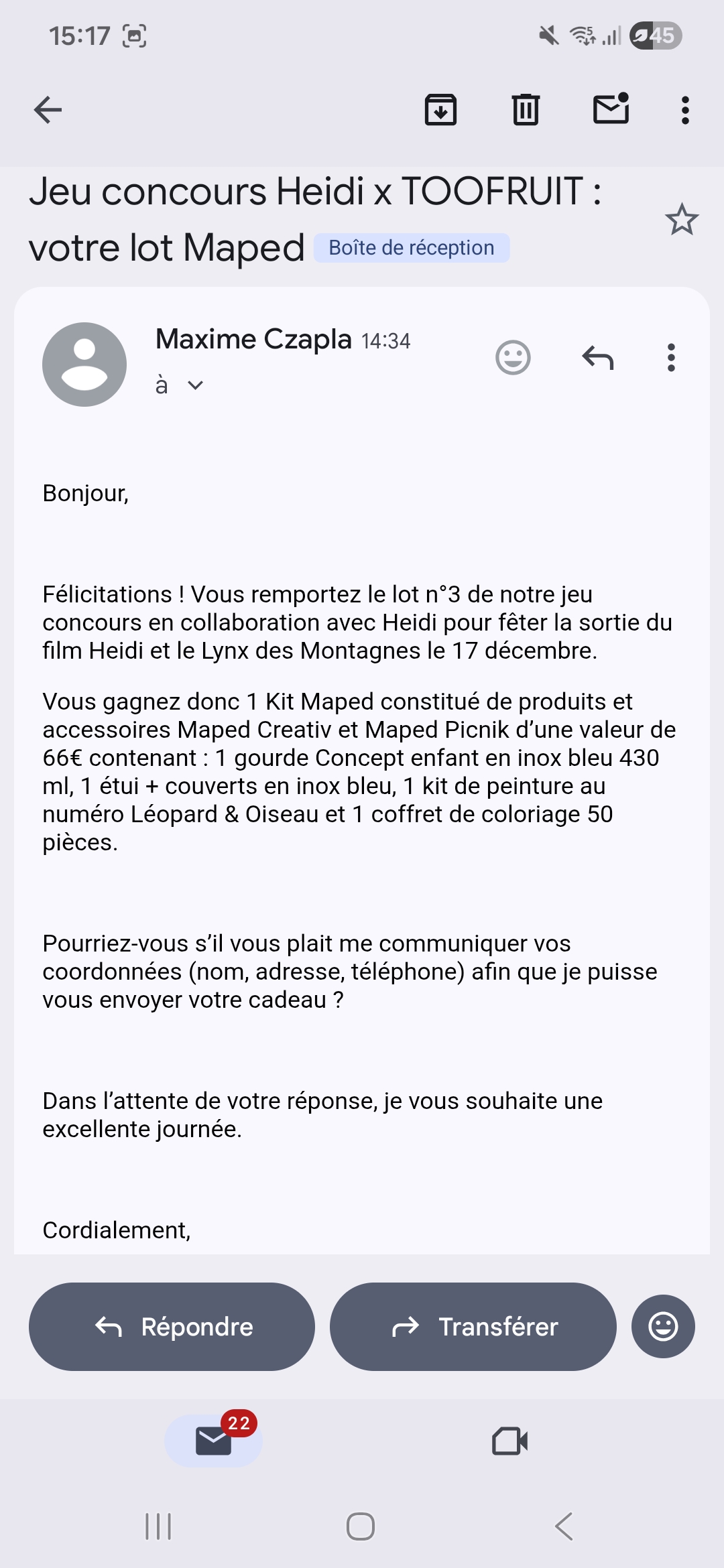This screenshot has height=1568, width=724.
Task: Open Maxime Czapla's profile avatar
Action: click(x=84, y=365)
